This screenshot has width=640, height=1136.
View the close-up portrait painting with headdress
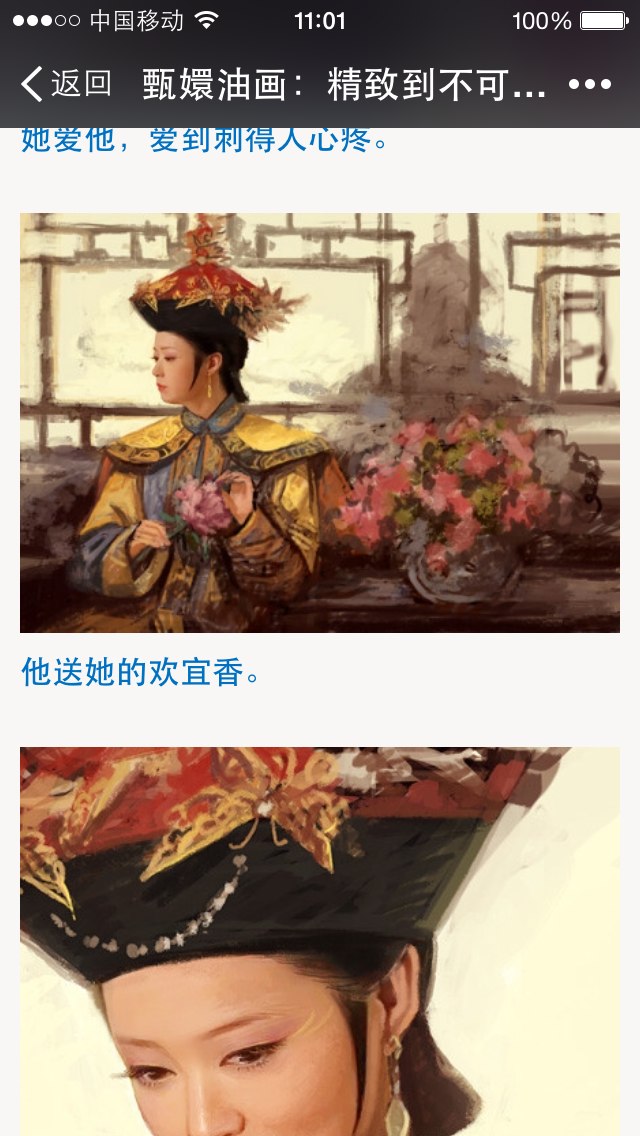point(320,941)
